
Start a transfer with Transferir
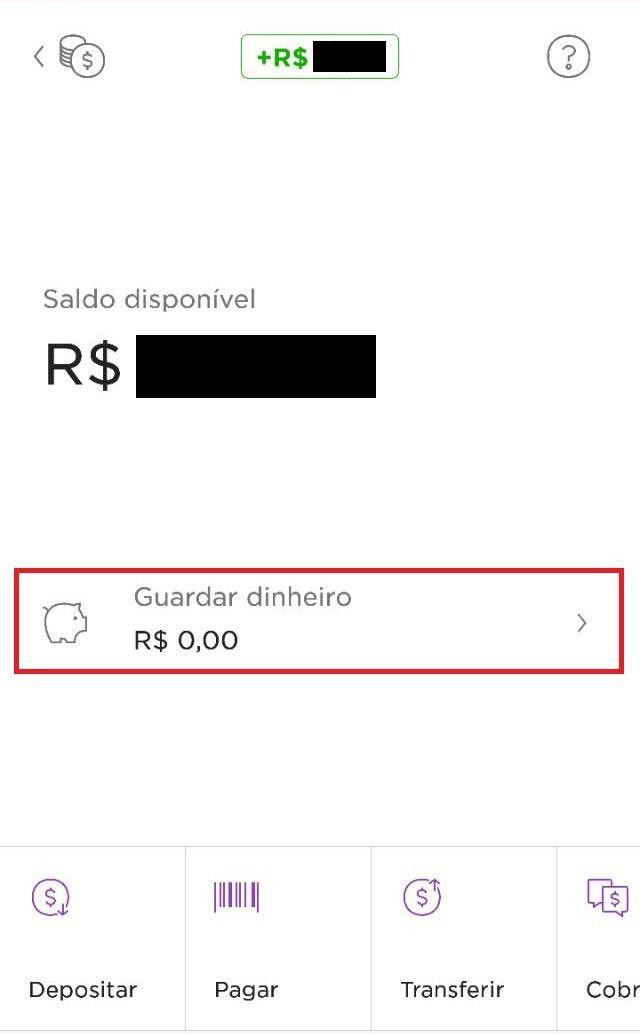pos(464,938)
